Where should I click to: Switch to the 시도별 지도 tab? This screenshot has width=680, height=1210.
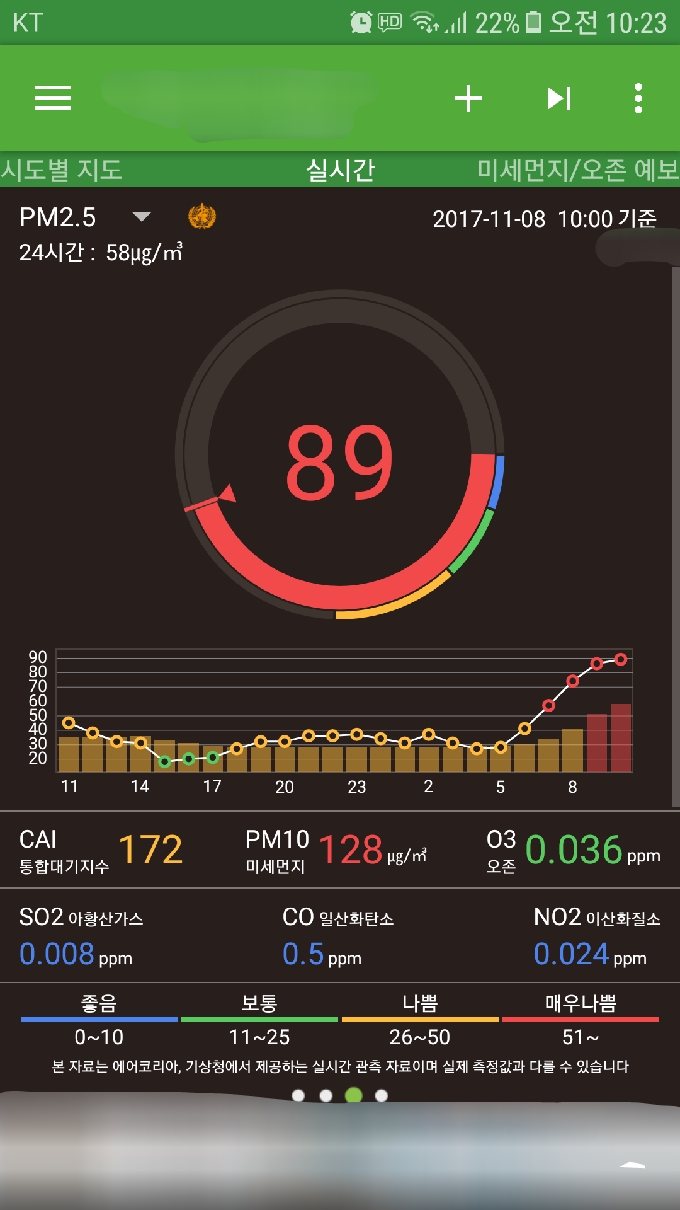[62, 170]
